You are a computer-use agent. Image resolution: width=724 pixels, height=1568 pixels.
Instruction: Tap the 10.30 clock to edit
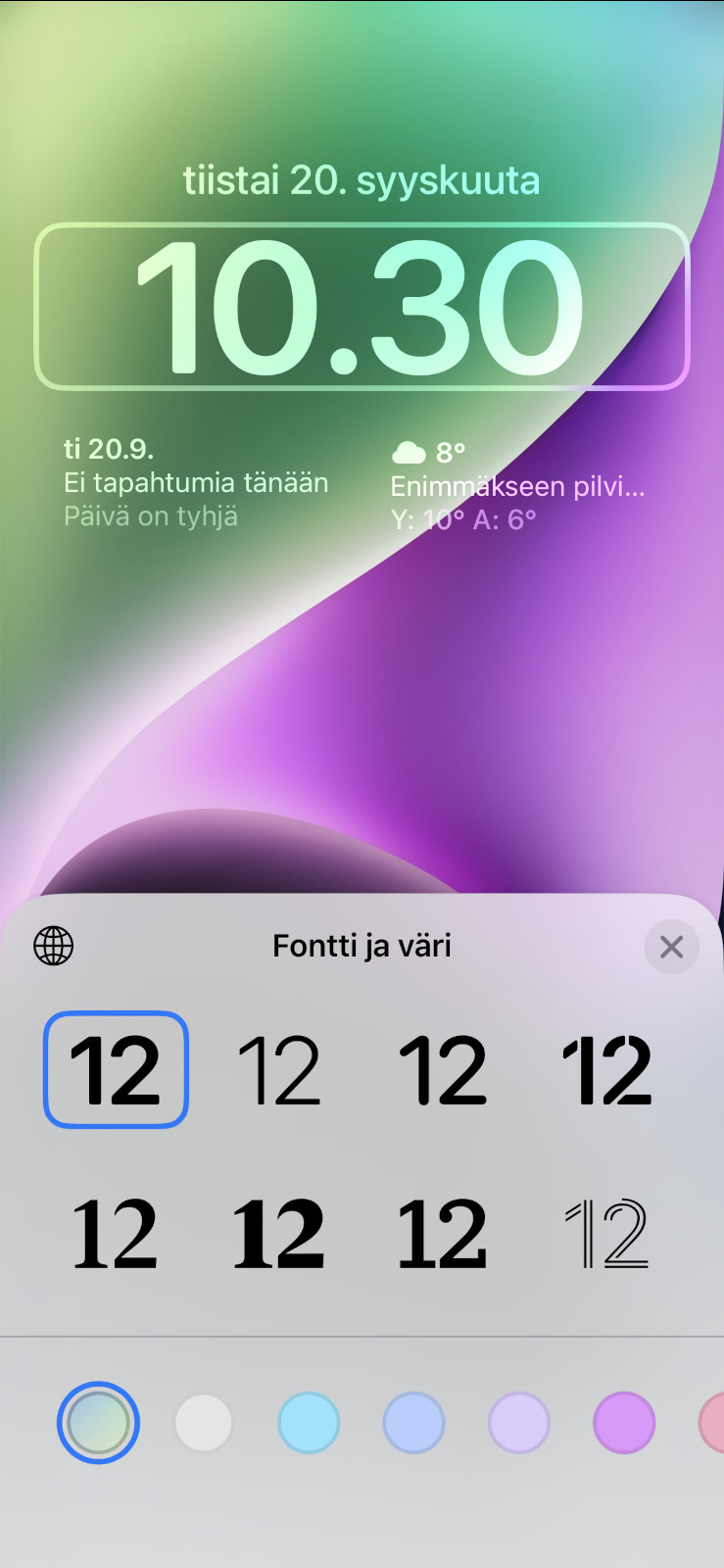point(362,307)
